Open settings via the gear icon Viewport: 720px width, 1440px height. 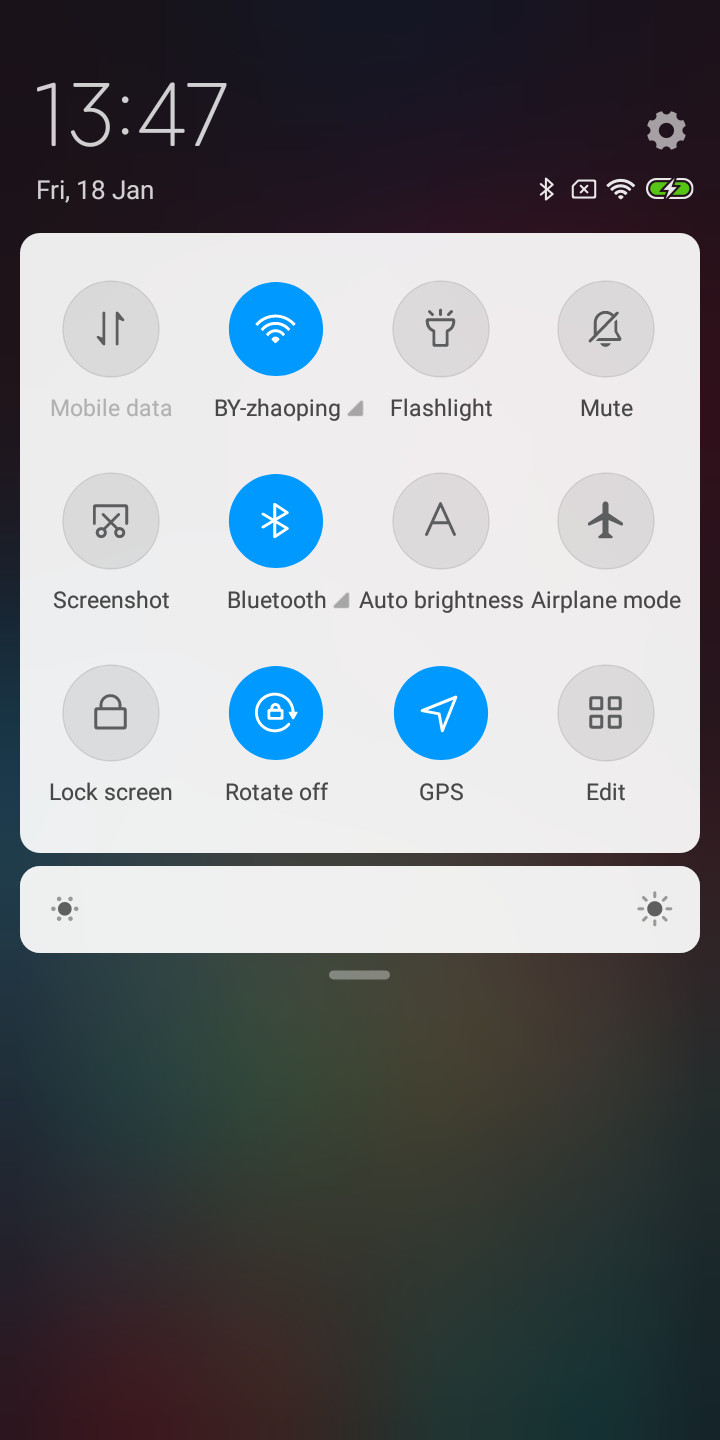666,130
